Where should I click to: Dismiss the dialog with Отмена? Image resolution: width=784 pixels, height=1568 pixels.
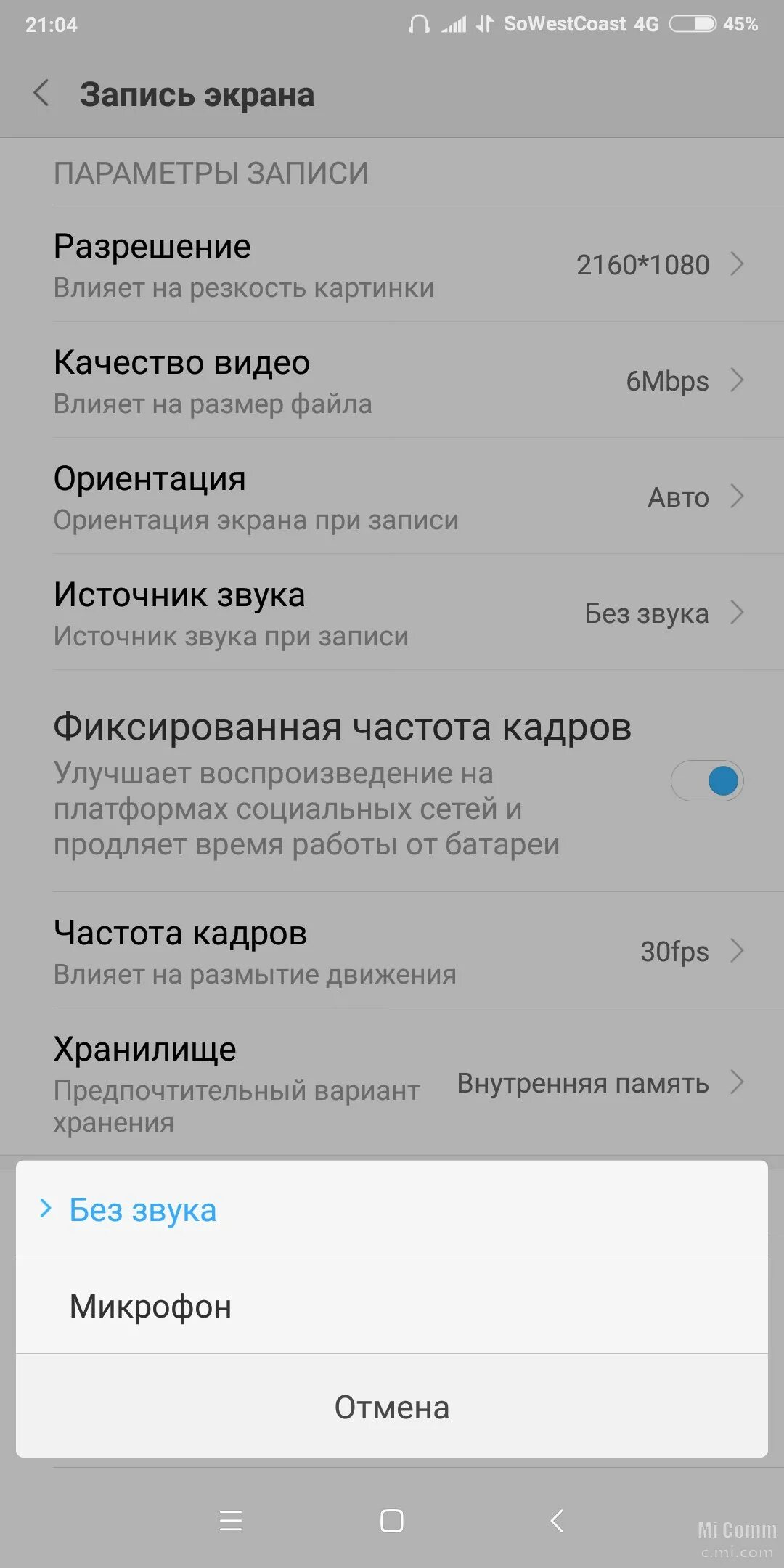pos(392,1407)
